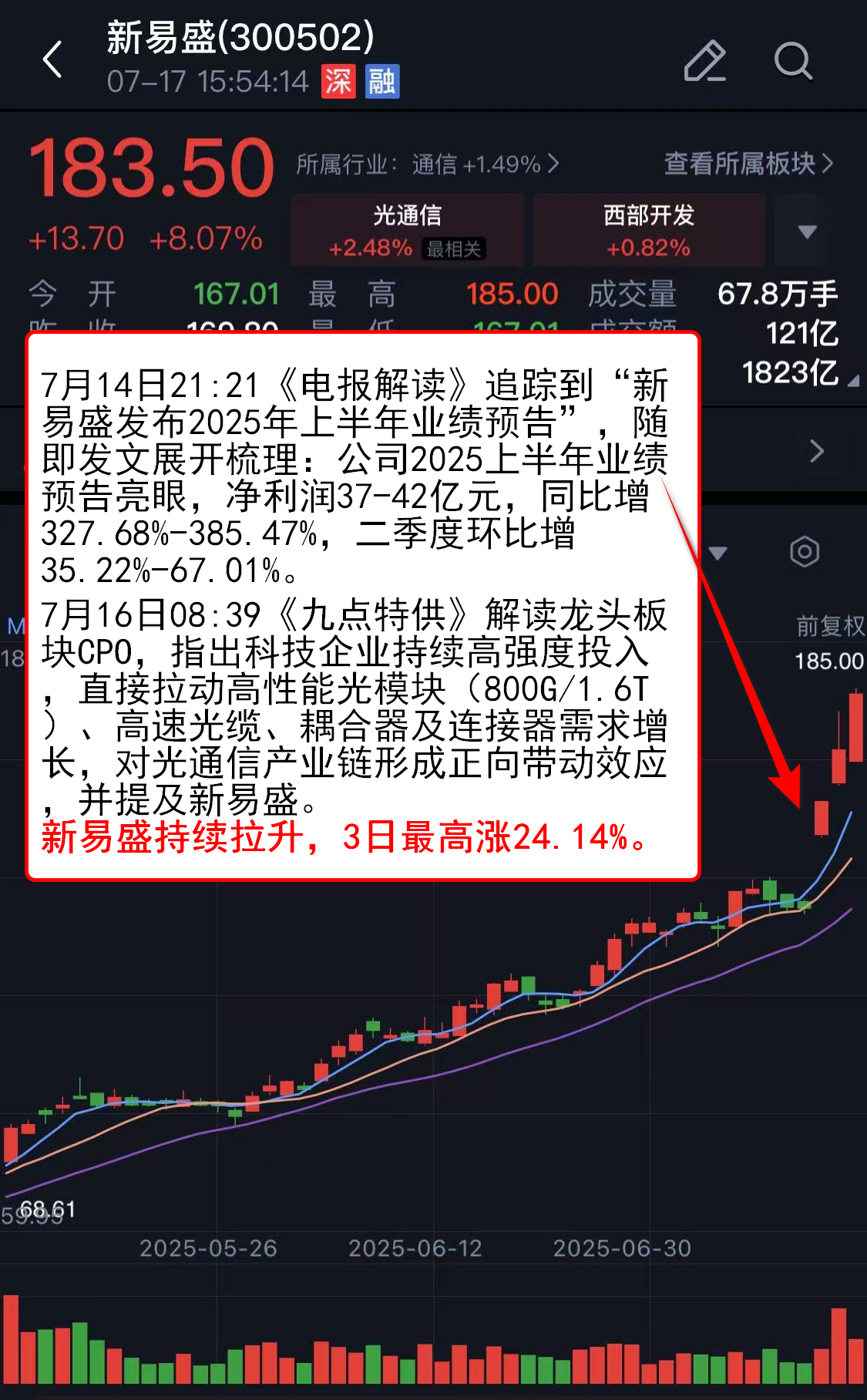Open the 所属行业 通信 industry link
Viewport: 867px width, 1400px height.
[427, 164]
